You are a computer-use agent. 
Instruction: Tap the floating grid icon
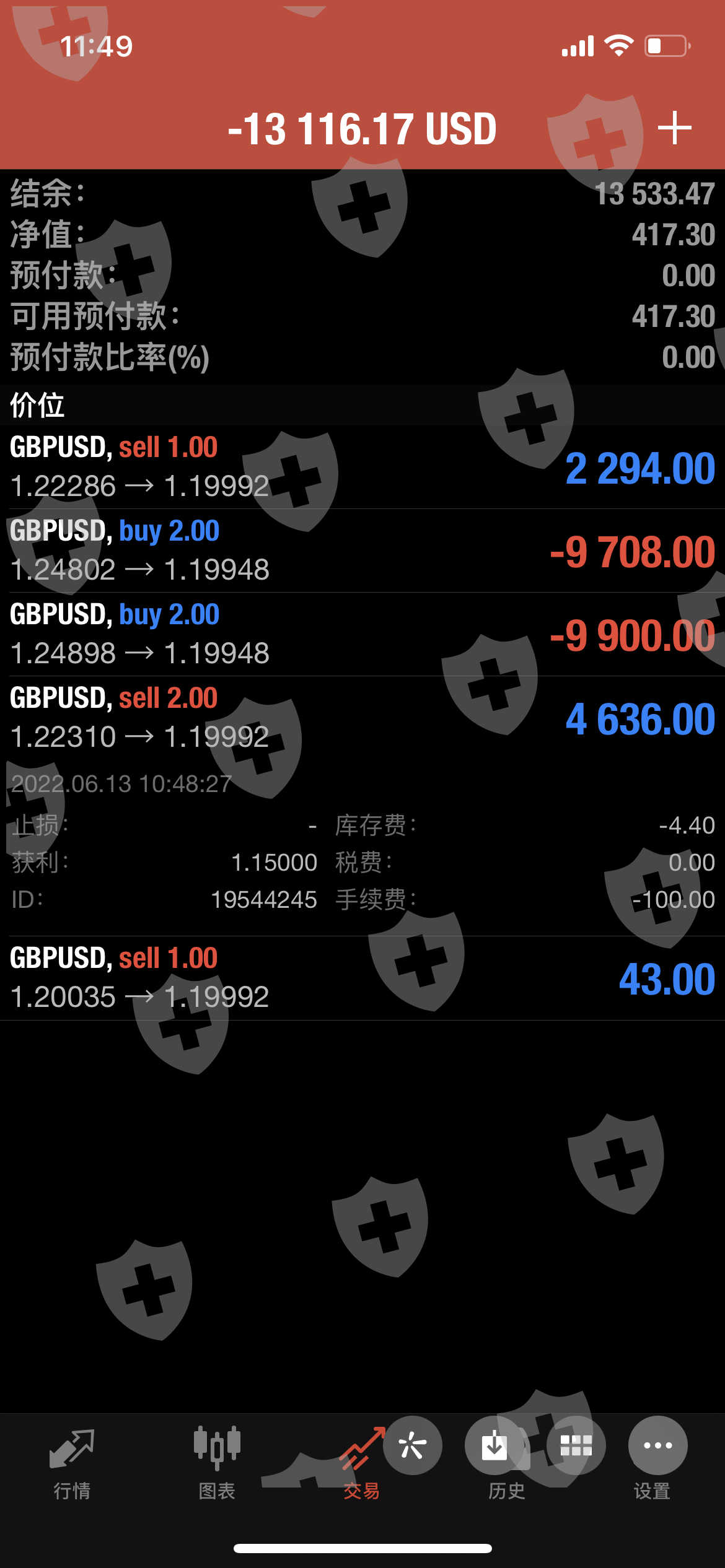coord(576,1445)
